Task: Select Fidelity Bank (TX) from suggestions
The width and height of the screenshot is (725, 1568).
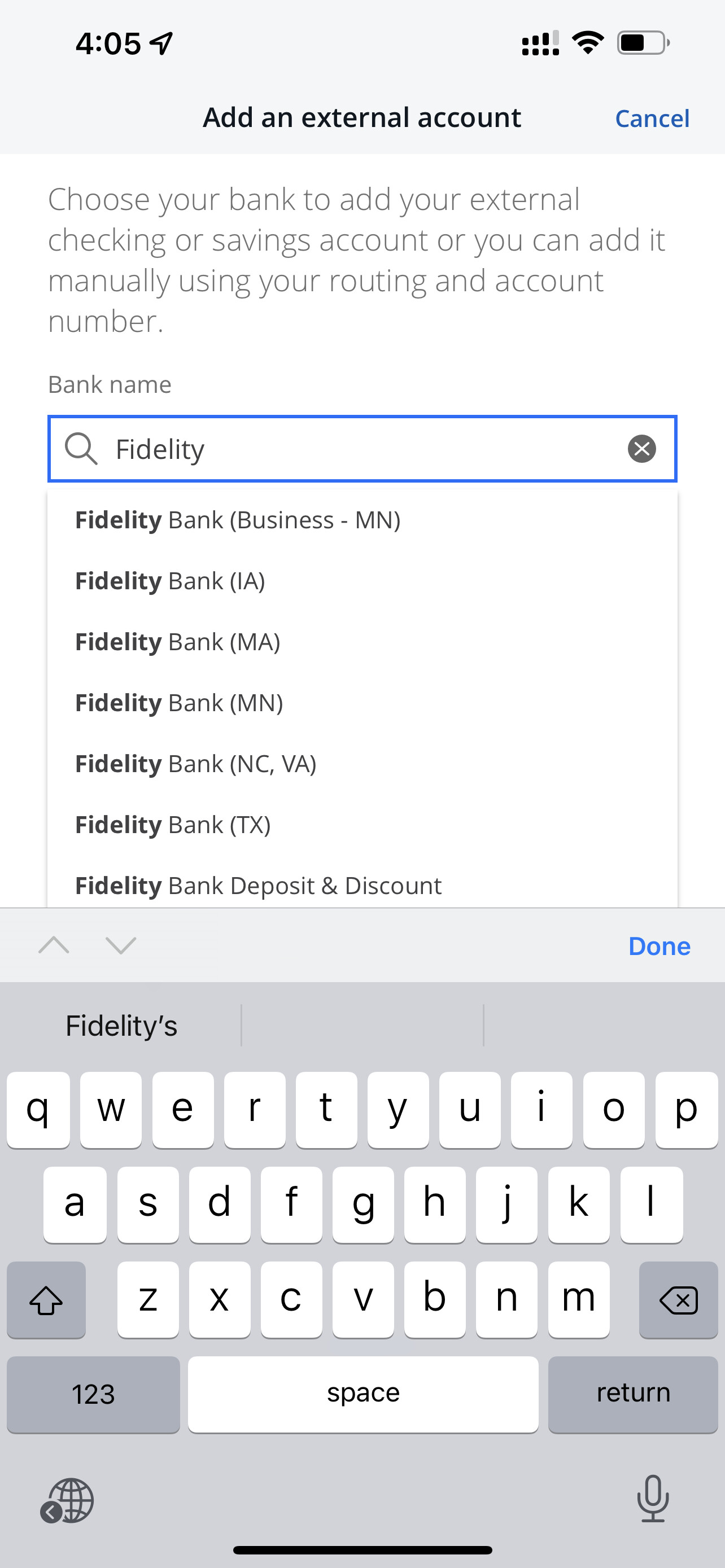Action: (173, 825)
